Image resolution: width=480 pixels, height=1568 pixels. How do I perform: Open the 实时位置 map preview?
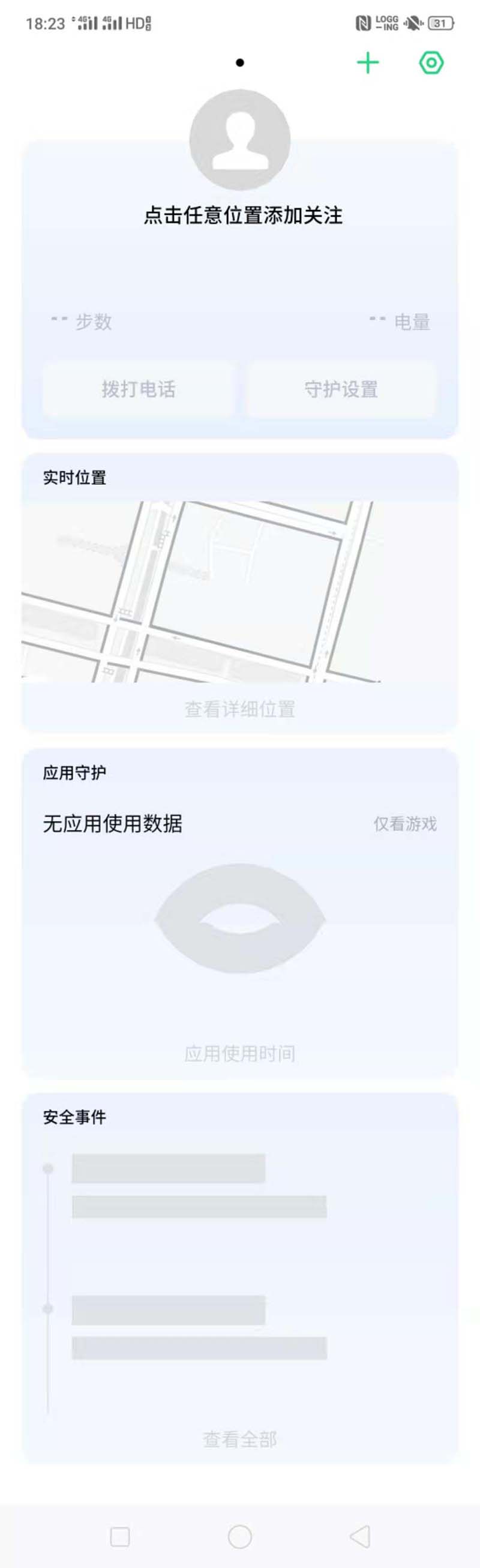(201, 591)
